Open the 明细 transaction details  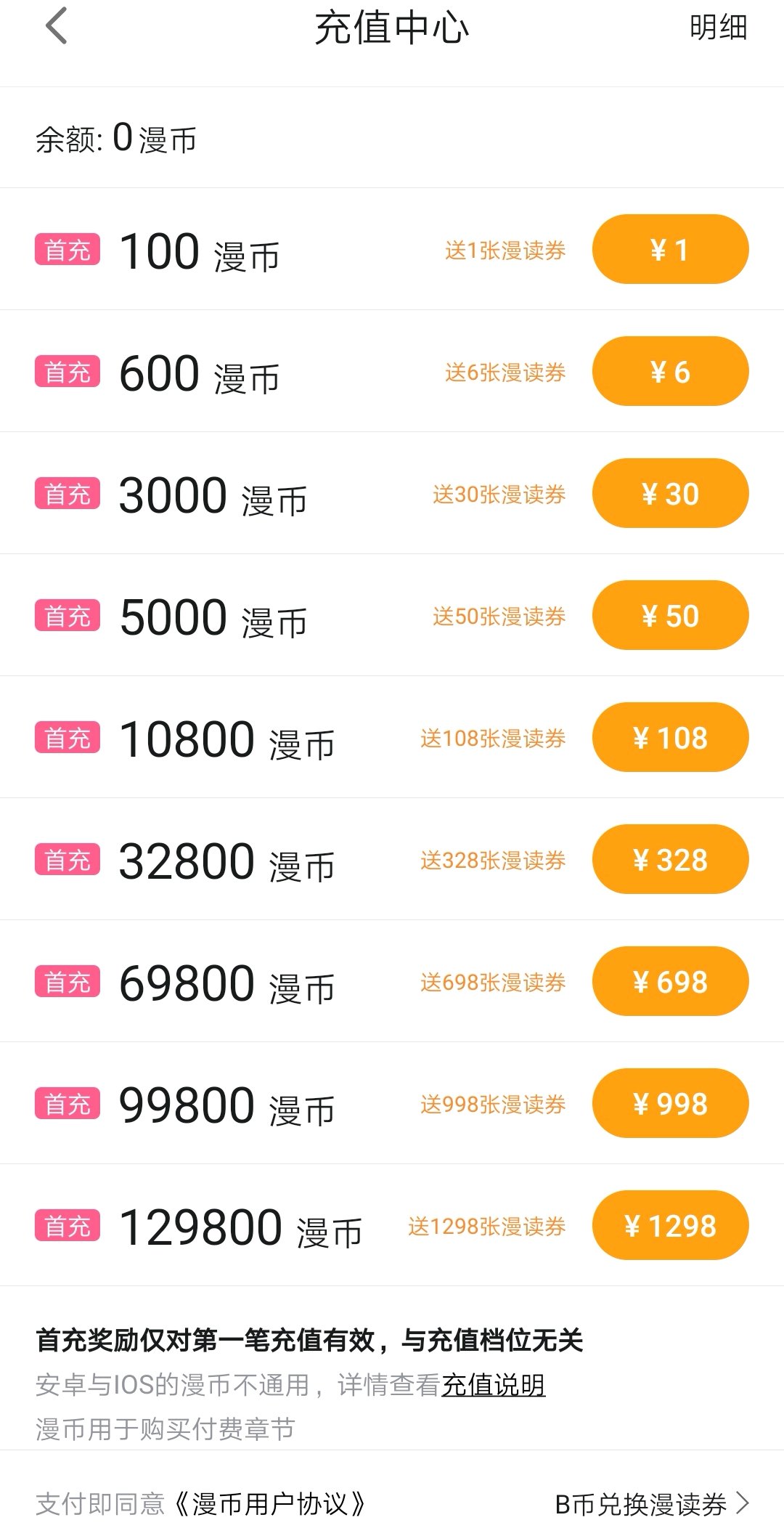coord(717,28)
